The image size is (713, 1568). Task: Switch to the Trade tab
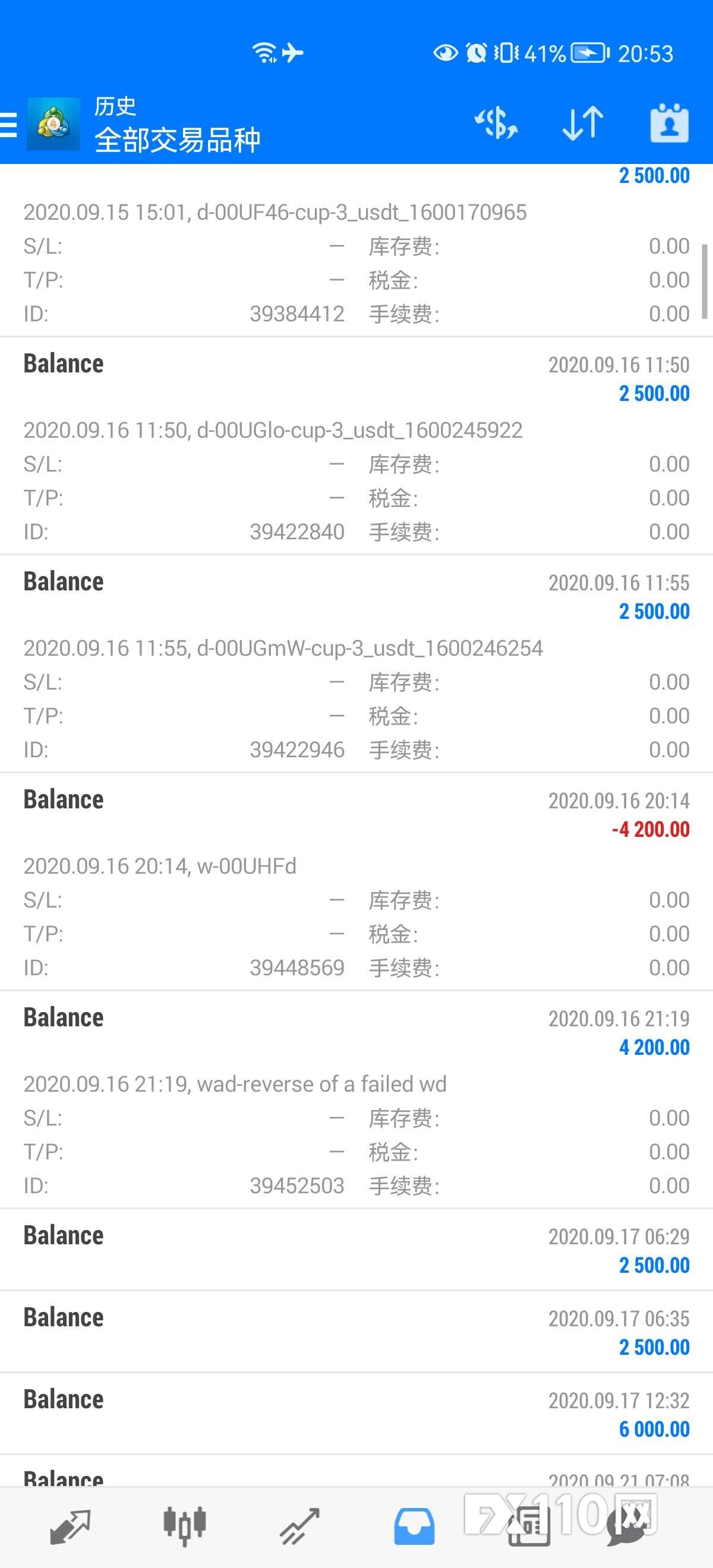pos(299,1526)
